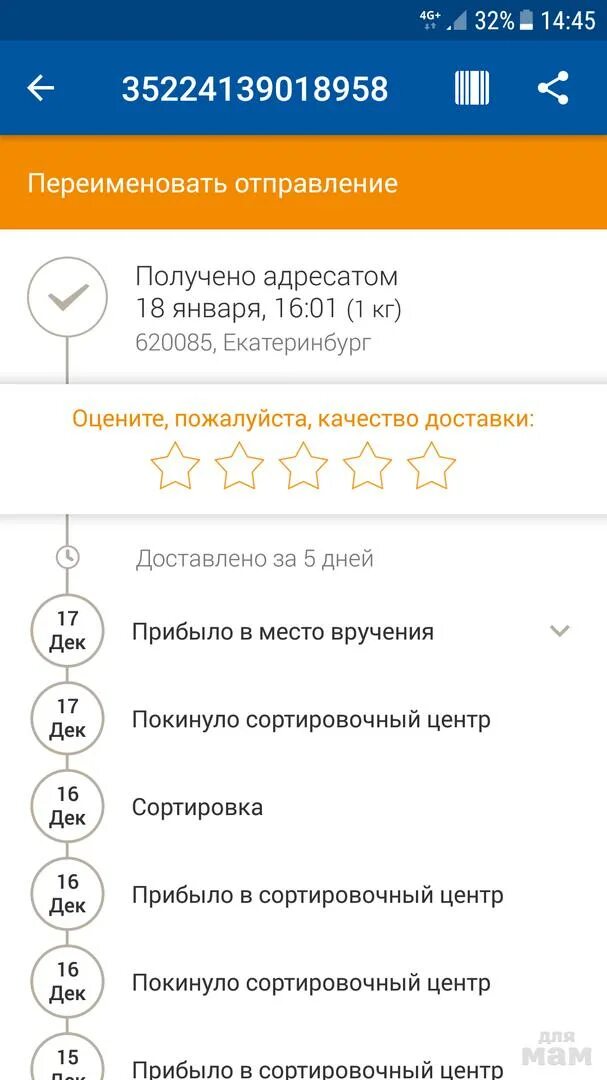Go back using the arrow icon
The width and height of the screenshot is (607, 1080).
[40, 88]
